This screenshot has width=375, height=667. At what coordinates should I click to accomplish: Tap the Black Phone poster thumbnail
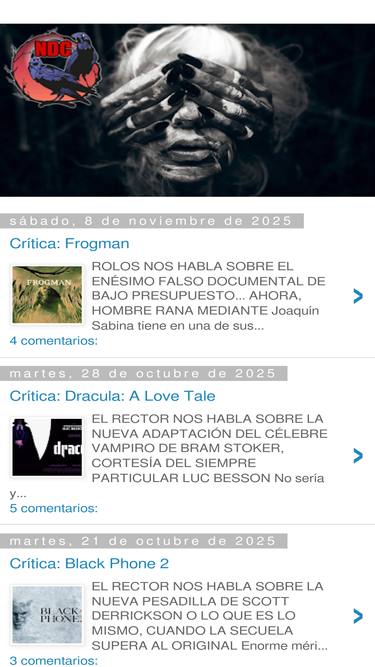pos(47,615)
